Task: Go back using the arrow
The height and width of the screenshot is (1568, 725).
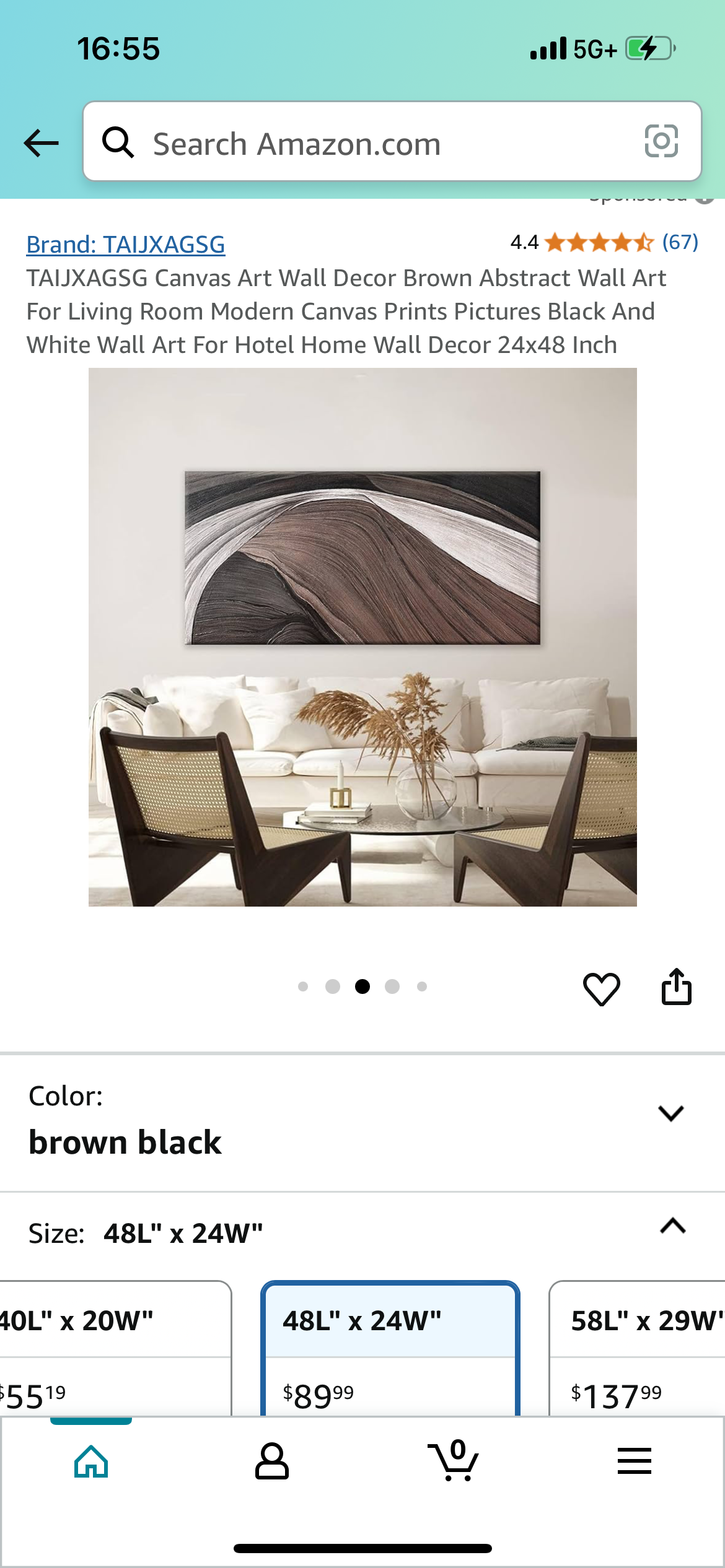Action: pyautogui.click(x=41, y=143)
